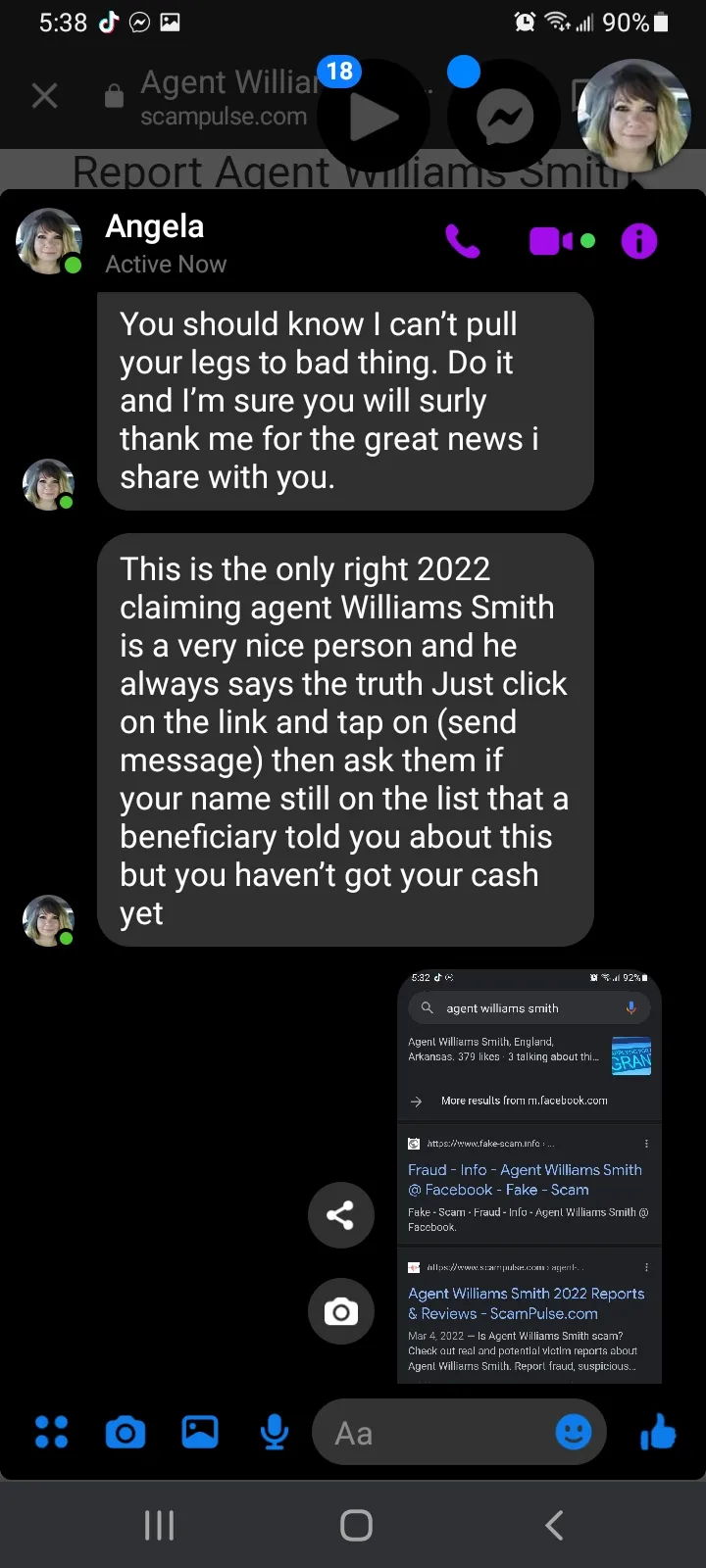Image resolution: width=706 pixels, height=1568 pixels.
Task: Open the floating Messenger chat head
Action: click(504, 116)
